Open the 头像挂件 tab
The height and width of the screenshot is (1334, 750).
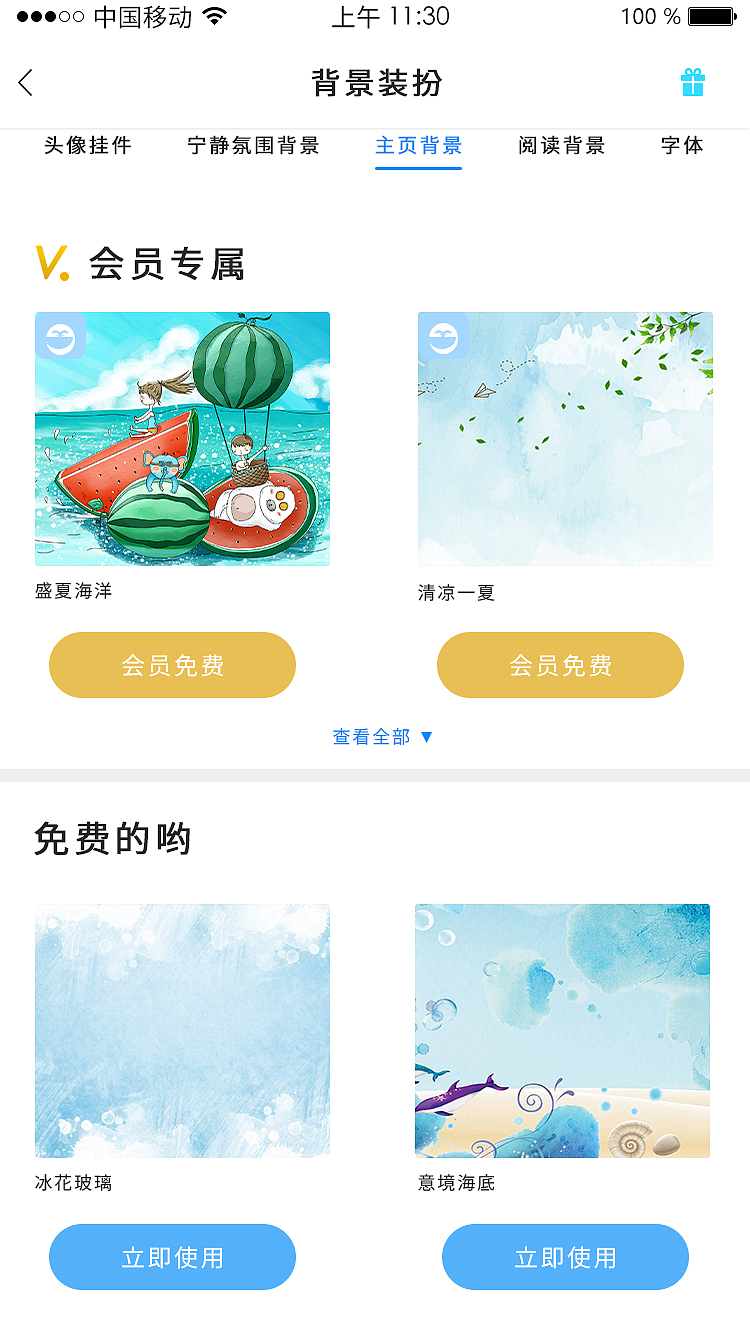tap(87, 145)
